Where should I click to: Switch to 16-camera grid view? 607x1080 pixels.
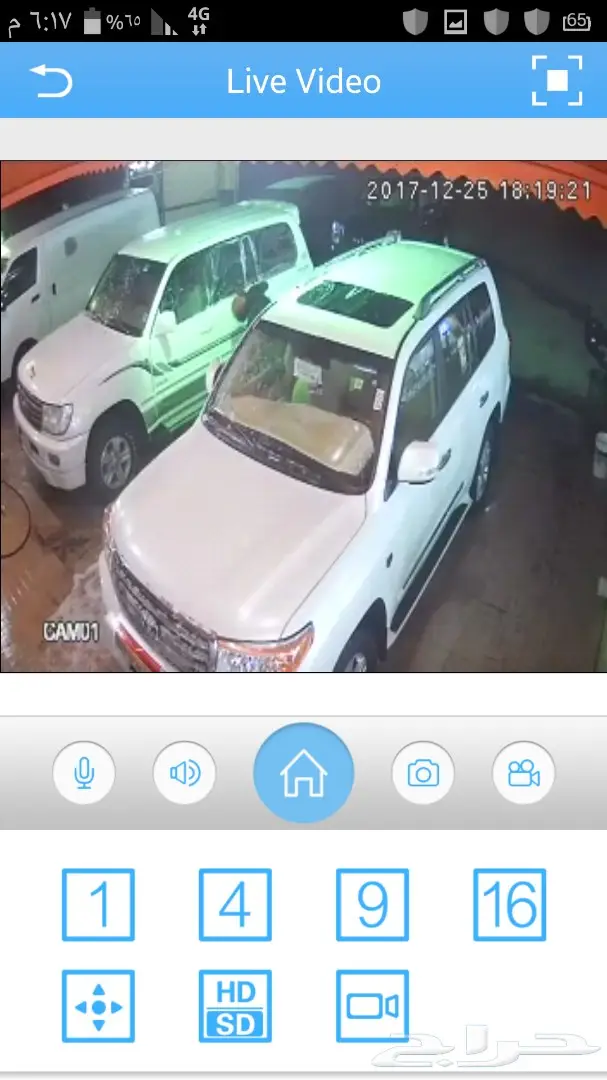click(x=509, y=904)
